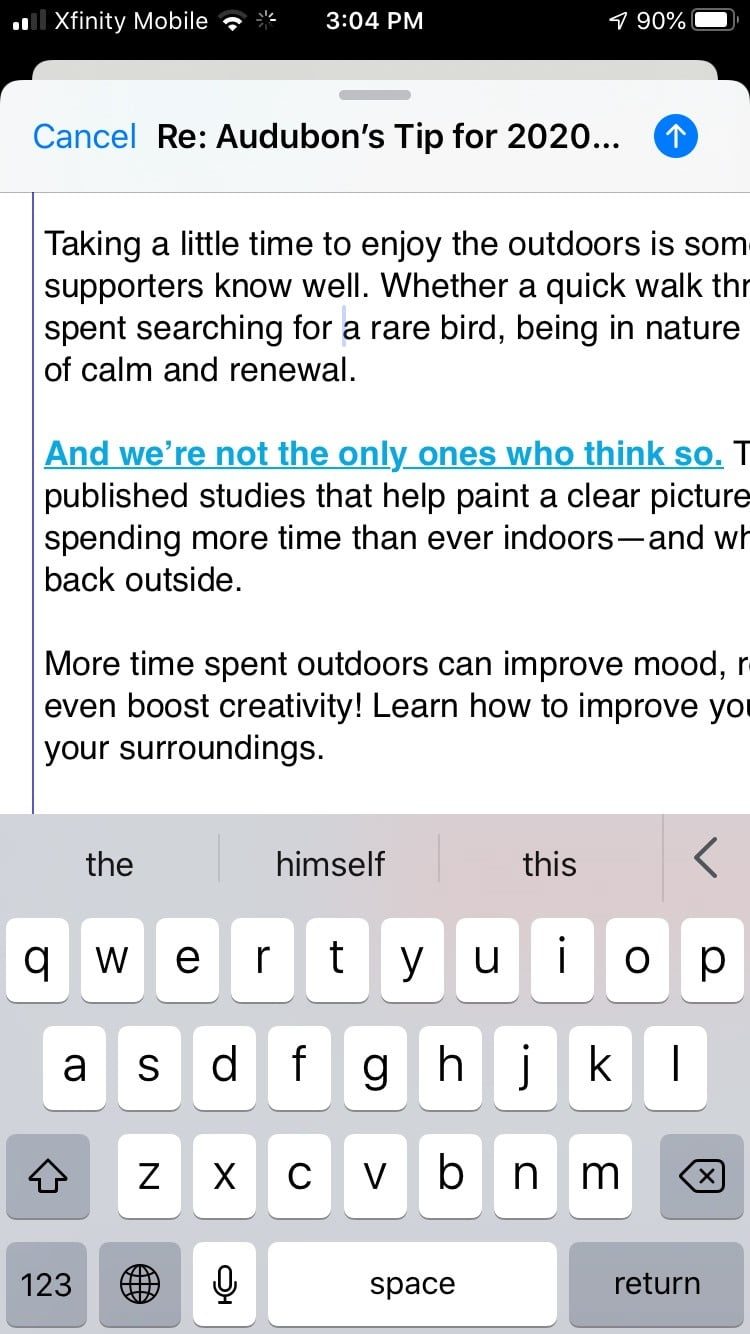Send the reply with the blue arrow
Screen dimensions: 750x1334
(675, 136)
